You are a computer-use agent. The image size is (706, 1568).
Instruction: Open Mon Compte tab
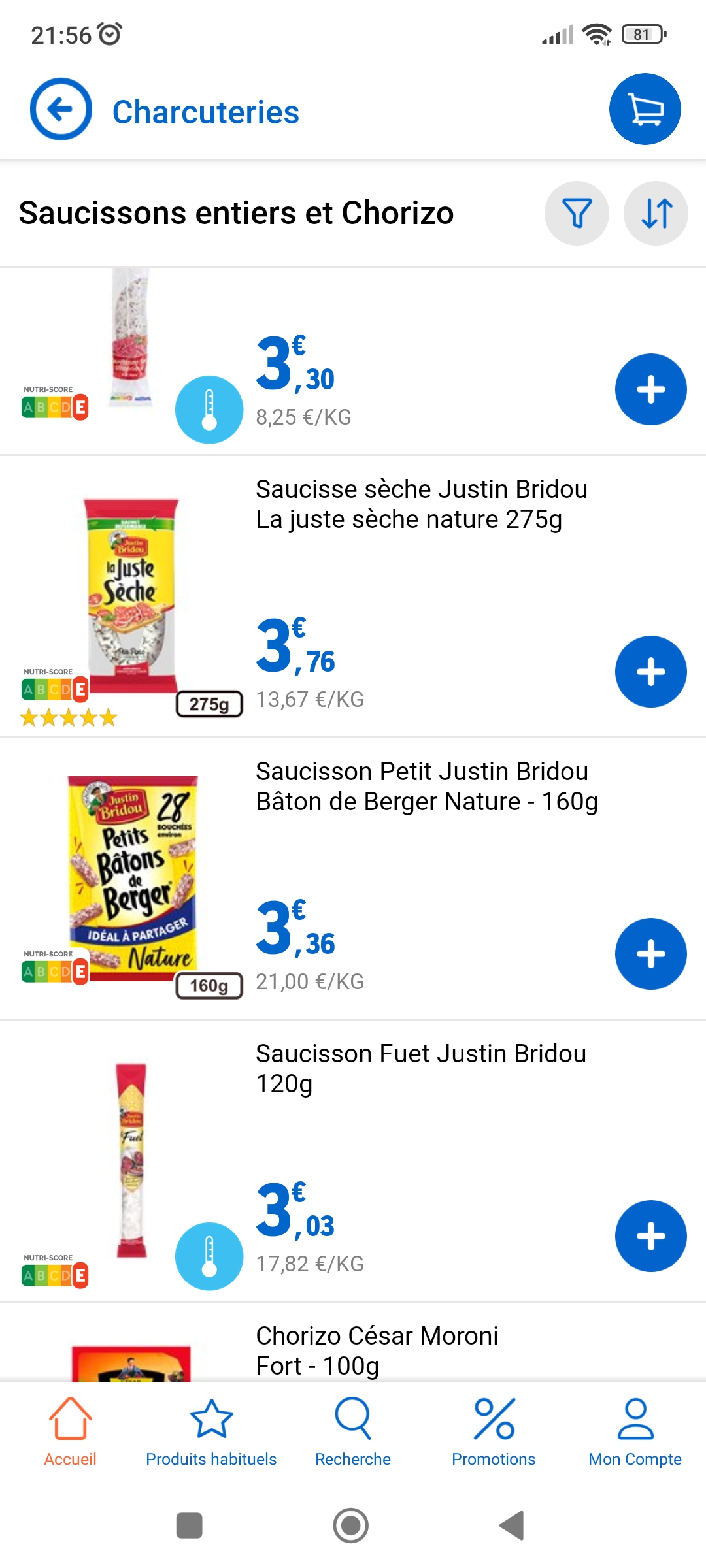pos(635,1432)
